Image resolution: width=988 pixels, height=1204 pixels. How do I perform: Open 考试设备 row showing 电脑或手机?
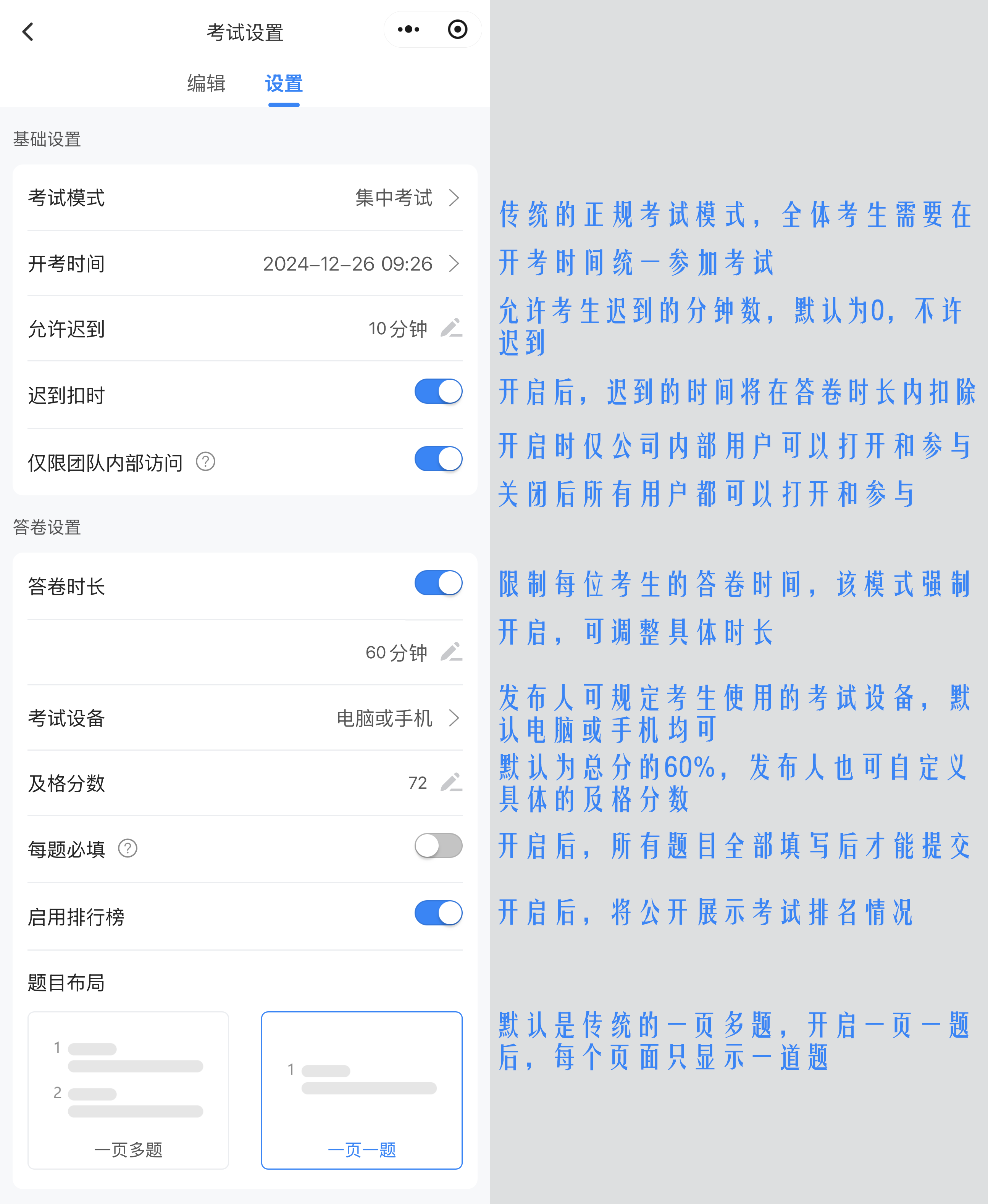[245, 718]
